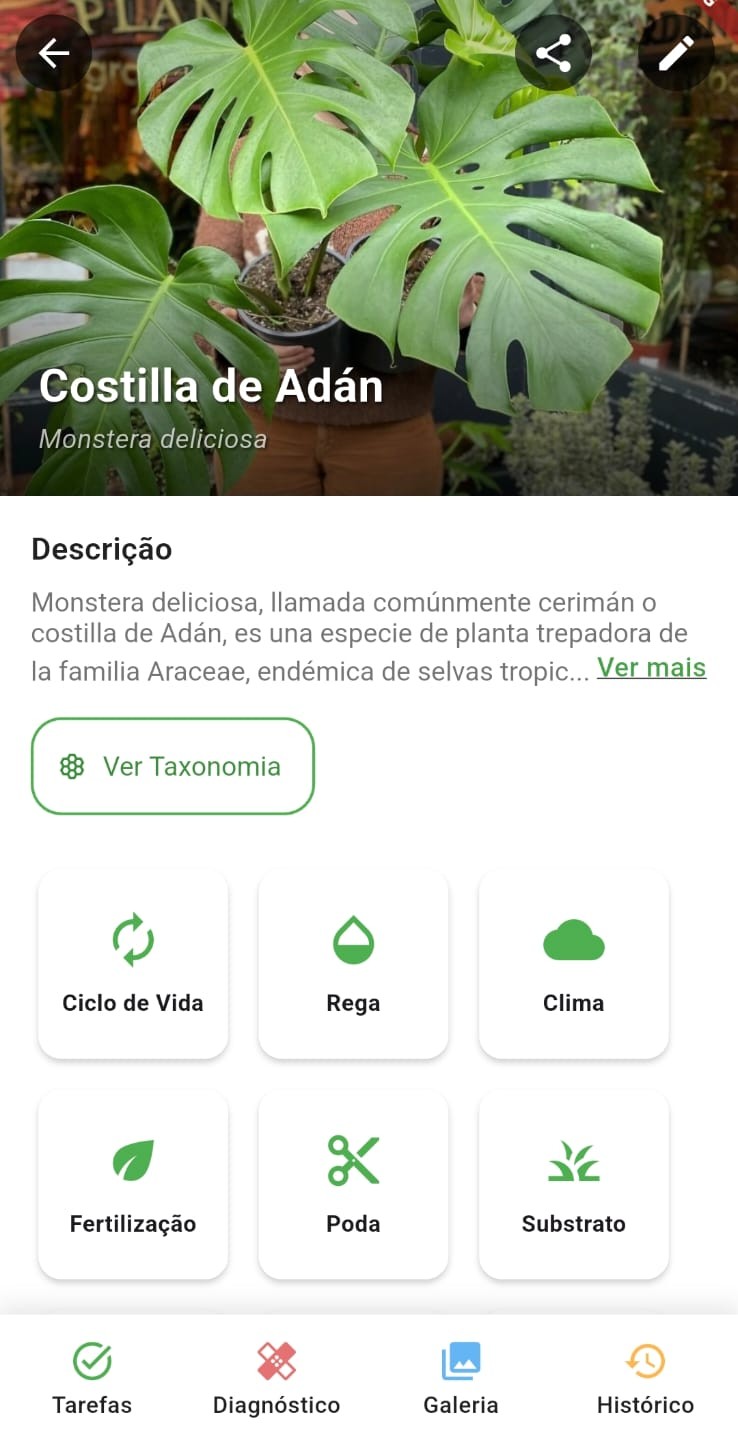Screen dimensions: 738x1436
Task: Open the Histórico tab
Action: (x=644, y=1375)
